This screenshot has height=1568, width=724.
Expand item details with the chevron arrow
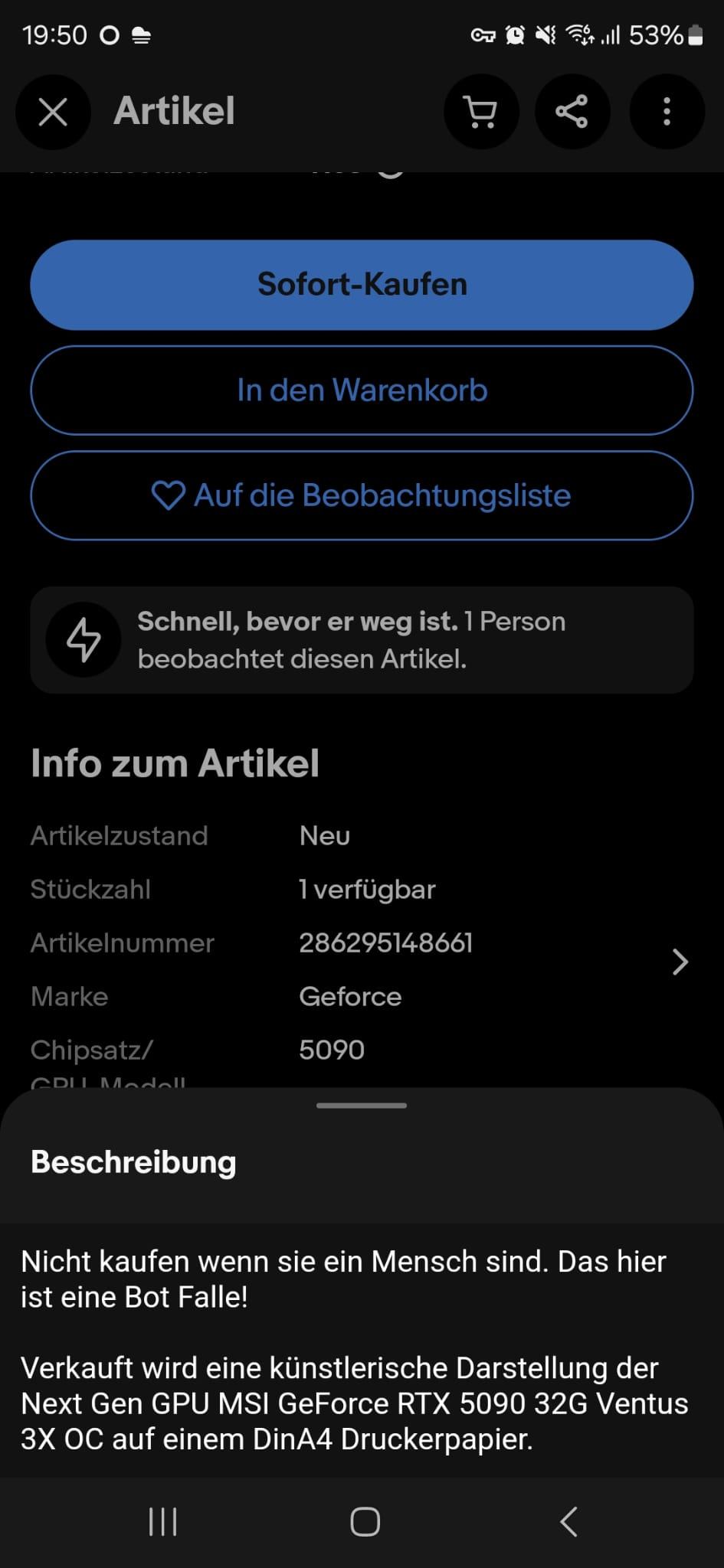point(680,962)
